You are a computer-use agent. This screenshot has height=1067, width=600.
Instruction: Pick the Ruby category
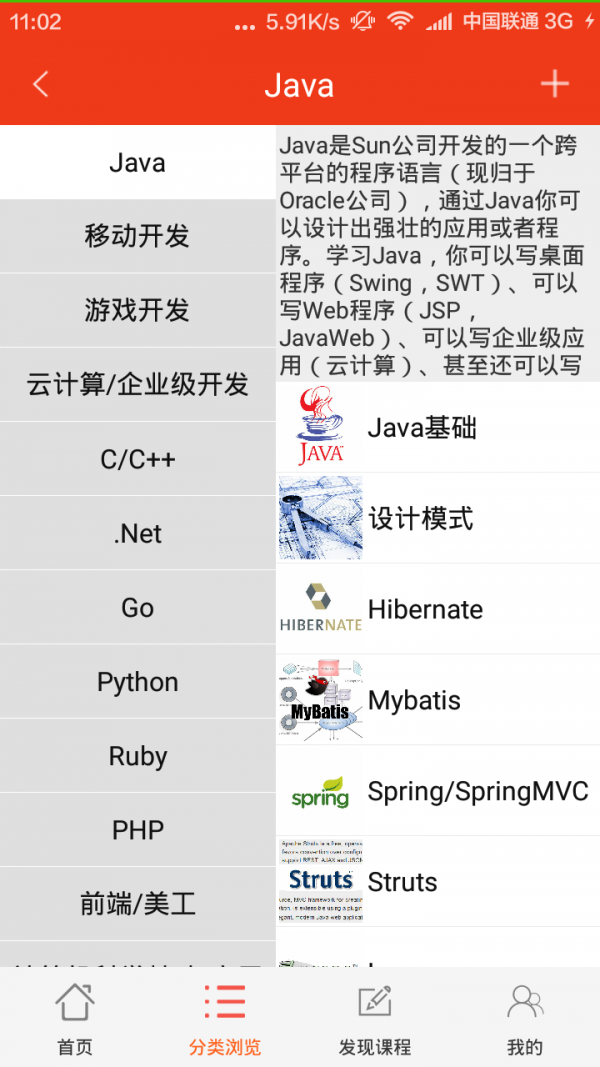[137, 756]
